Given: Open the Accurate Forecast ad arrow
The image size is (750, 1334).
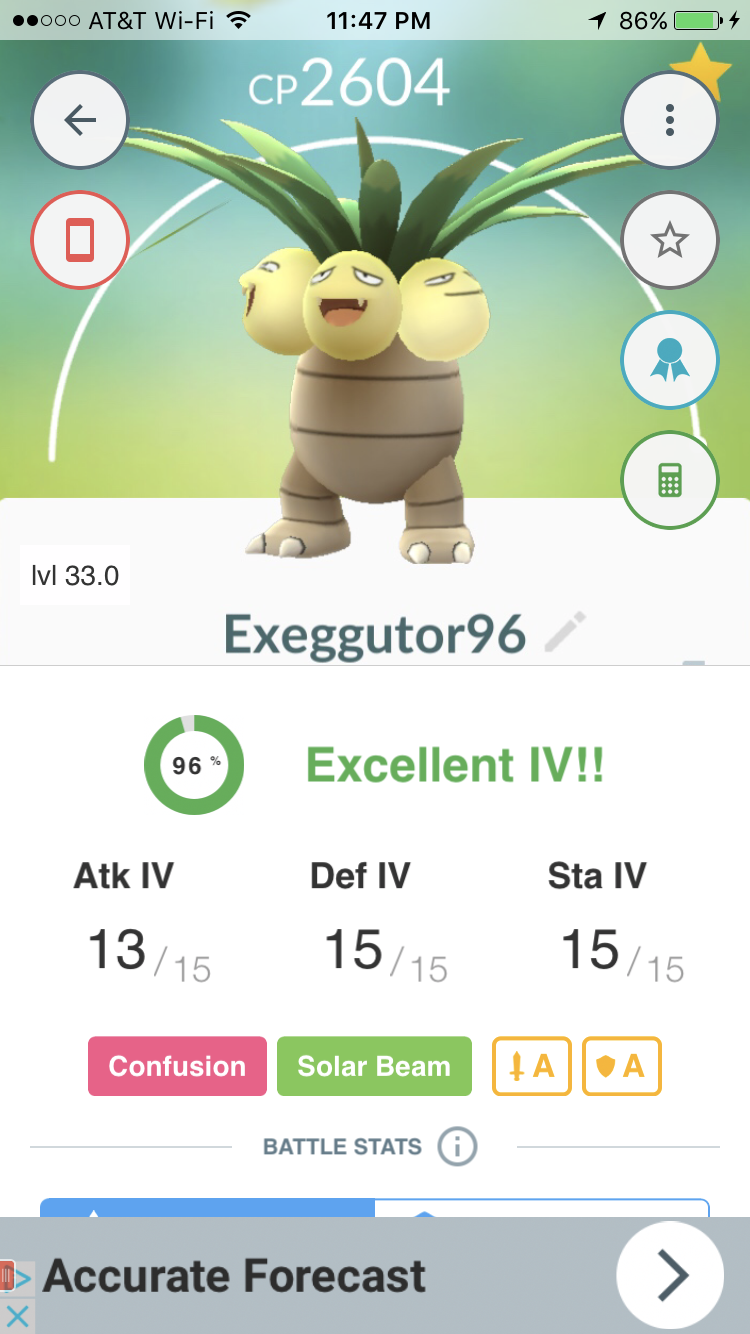Looking at the screenshot, I should [x=670, y=1274].
